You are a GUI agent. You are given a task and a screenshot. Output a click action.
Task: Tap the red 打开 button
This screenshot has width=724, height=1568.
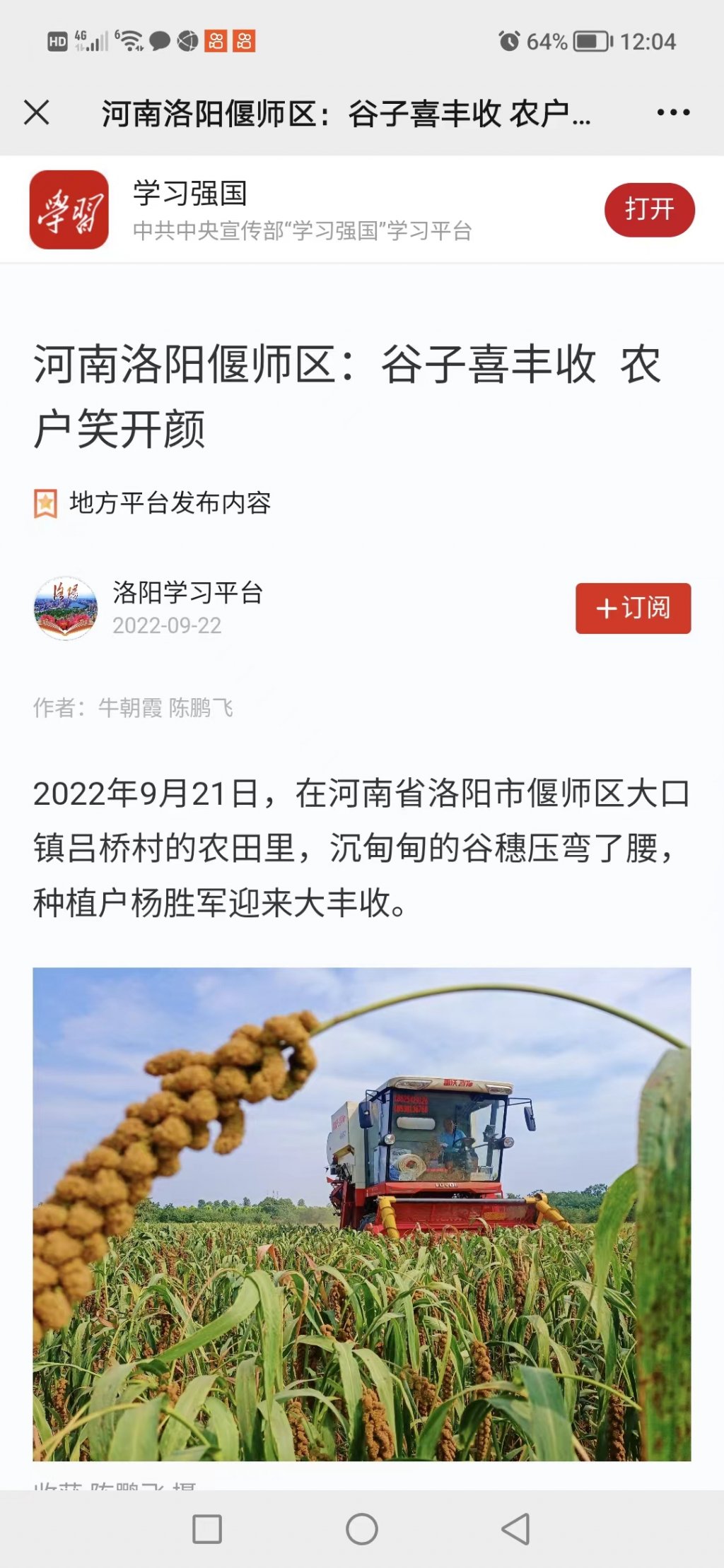point(649,209)
